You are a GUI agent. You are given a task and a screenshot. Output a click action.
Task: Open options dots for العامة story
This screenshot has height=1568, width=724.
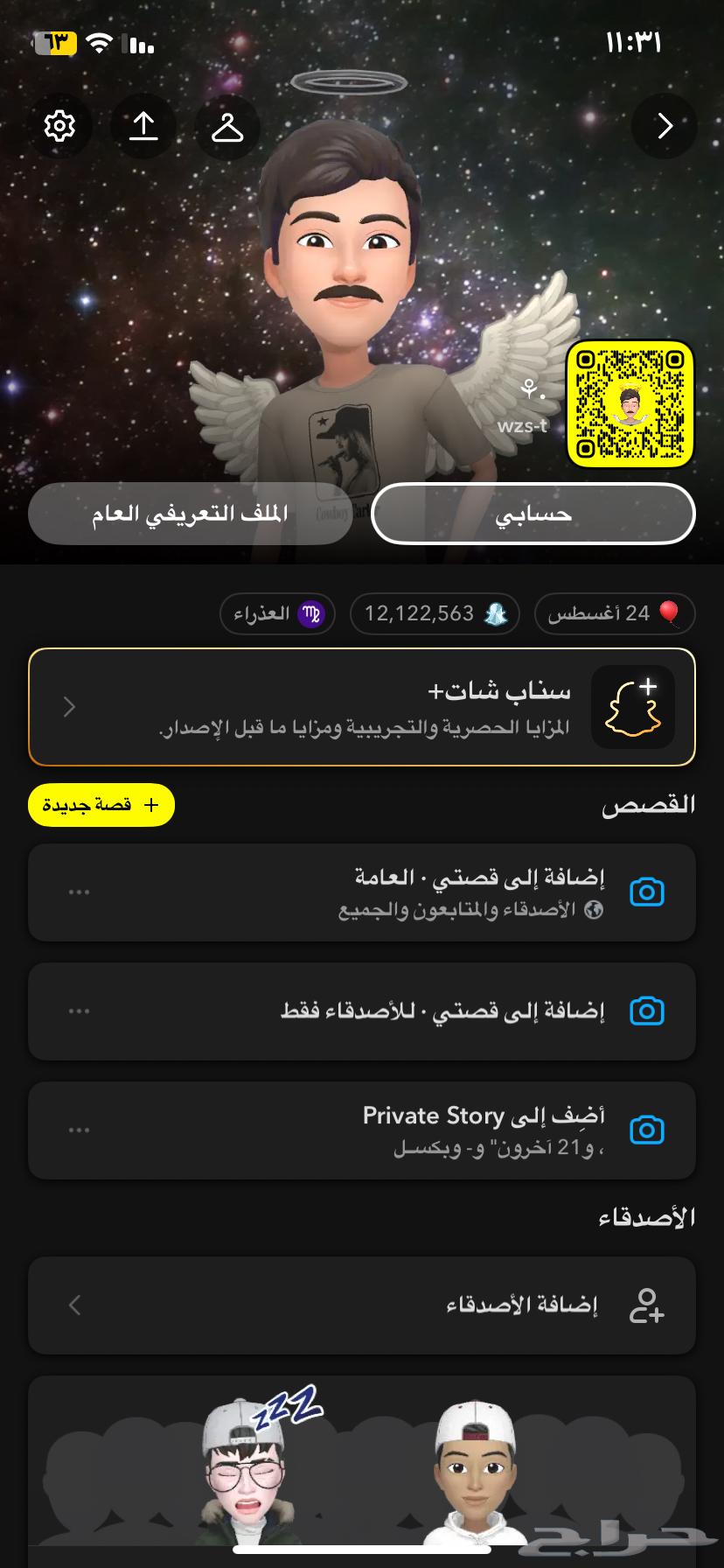[79, 892]
